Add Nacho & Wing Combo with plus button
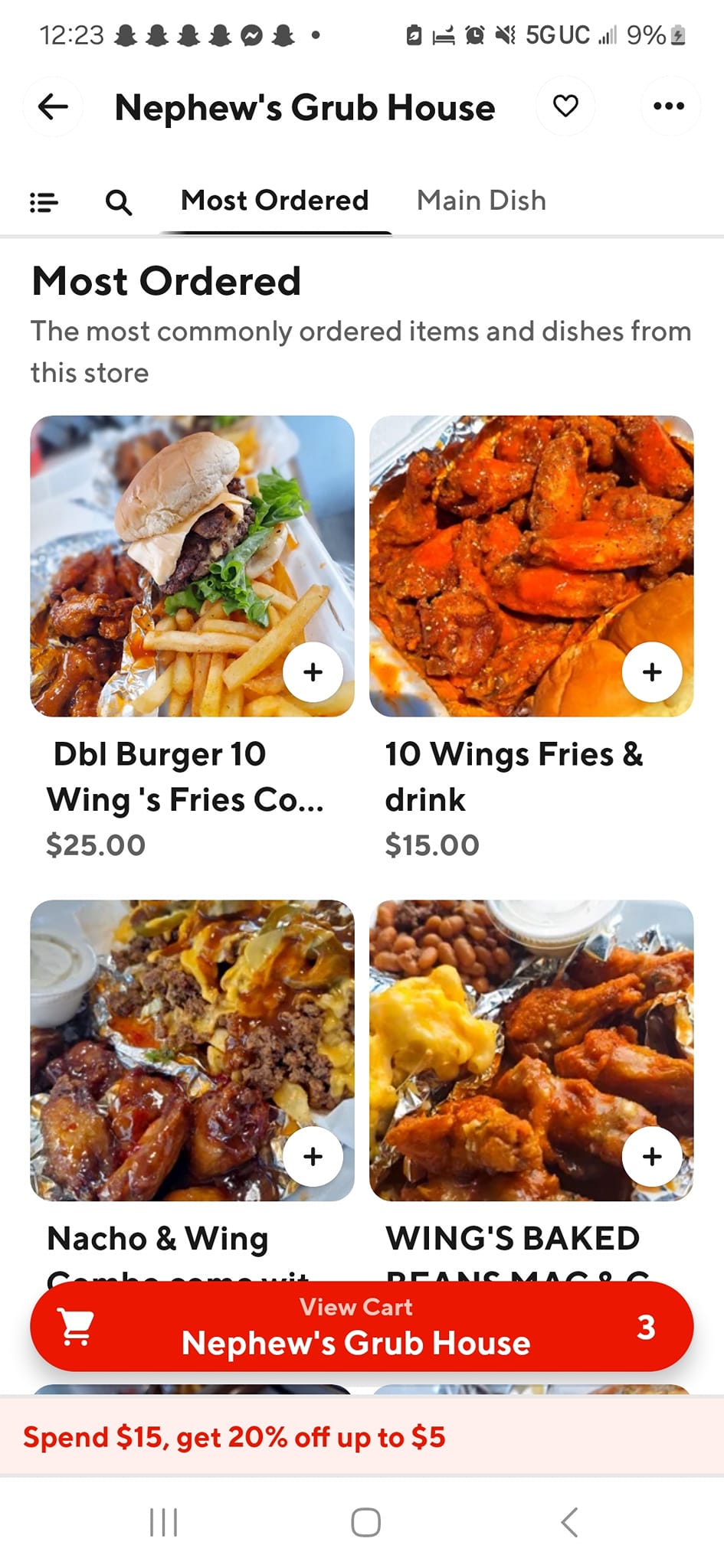 click(313, 1157)
